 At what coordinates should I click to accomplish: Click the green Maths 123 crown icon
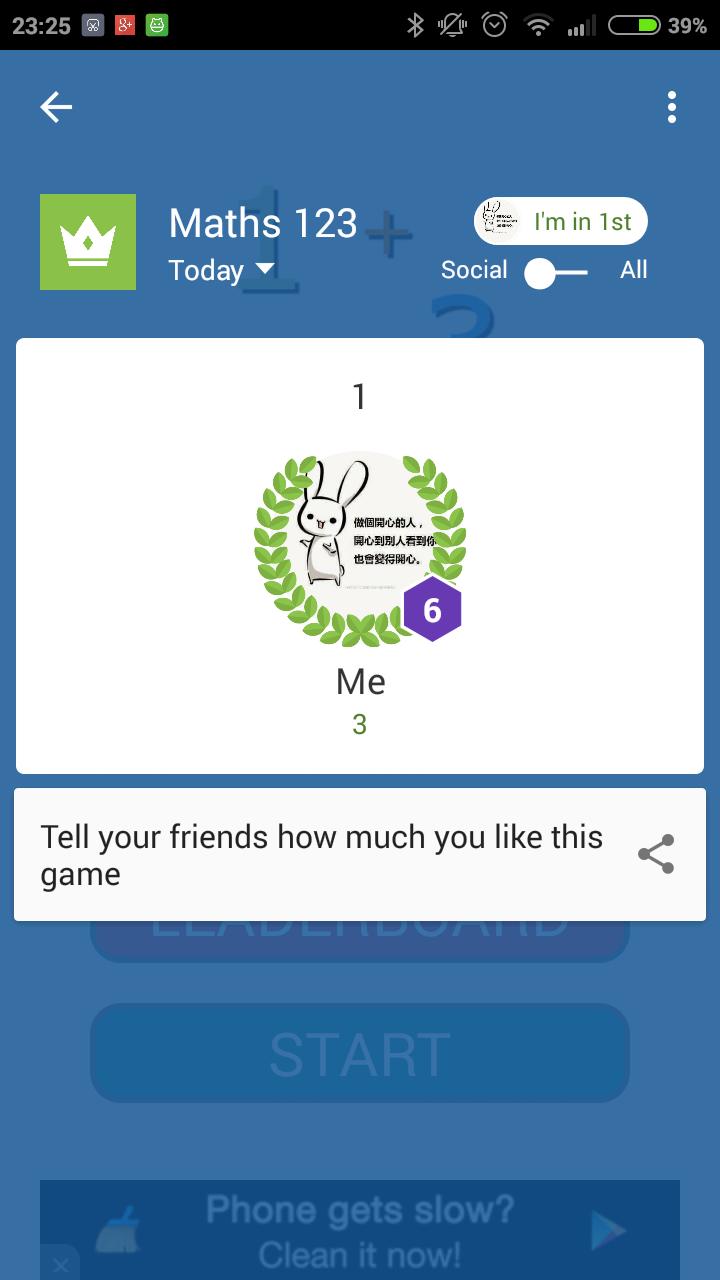coord(87,241)
